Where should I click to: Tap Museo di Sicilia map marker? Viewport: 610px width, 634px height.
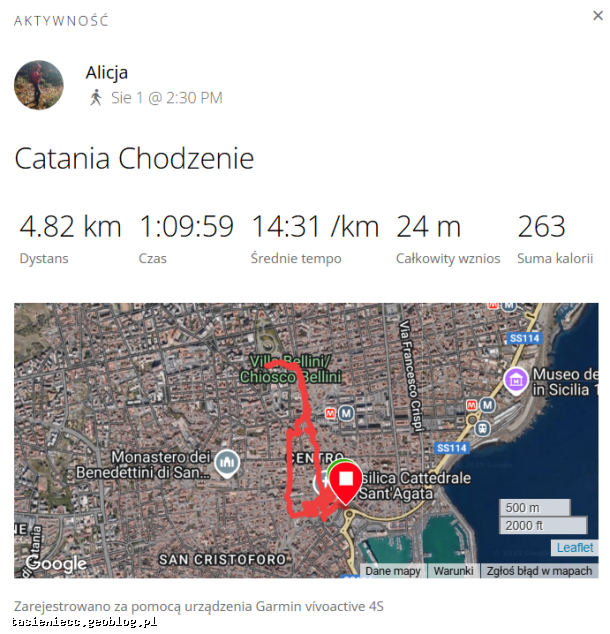coord(516,379)
